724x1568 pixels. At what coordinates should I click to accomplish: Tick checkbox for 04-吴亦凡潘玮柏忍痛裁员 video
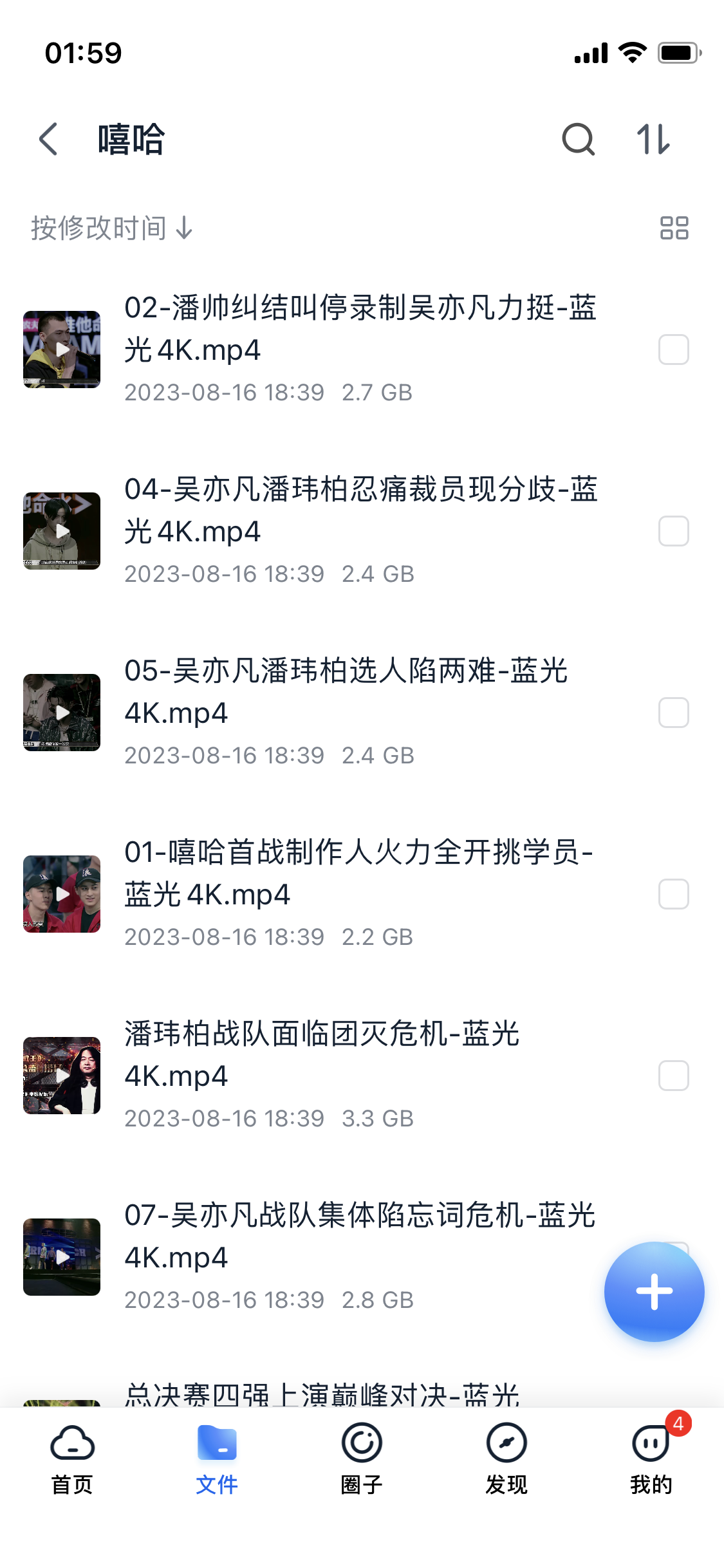(673, 531)
